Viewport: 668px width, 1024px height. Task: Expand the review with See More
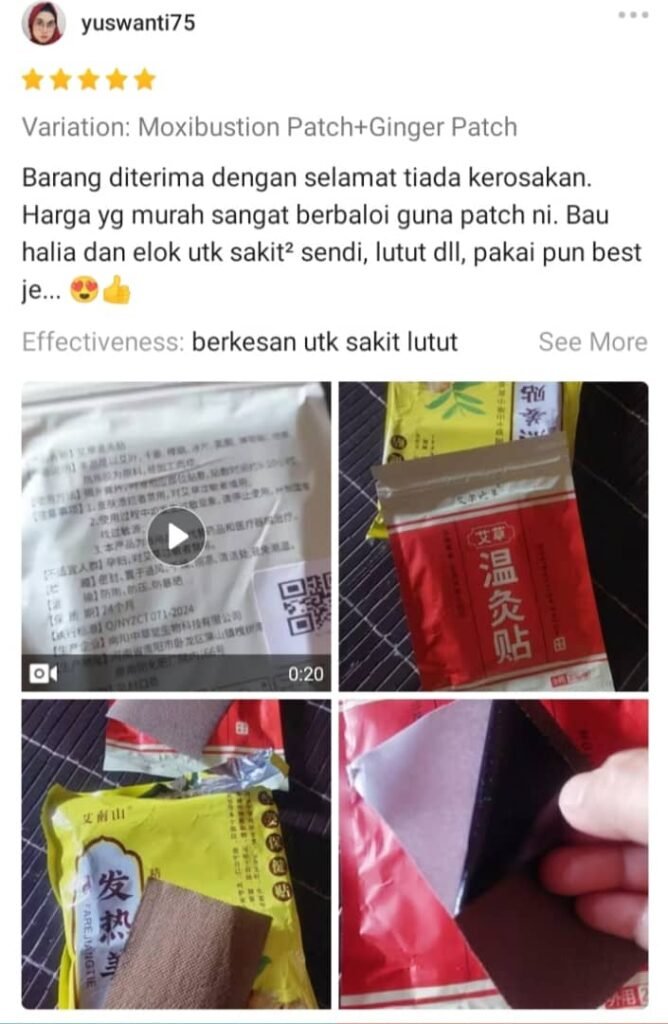(x=592, y=342)
